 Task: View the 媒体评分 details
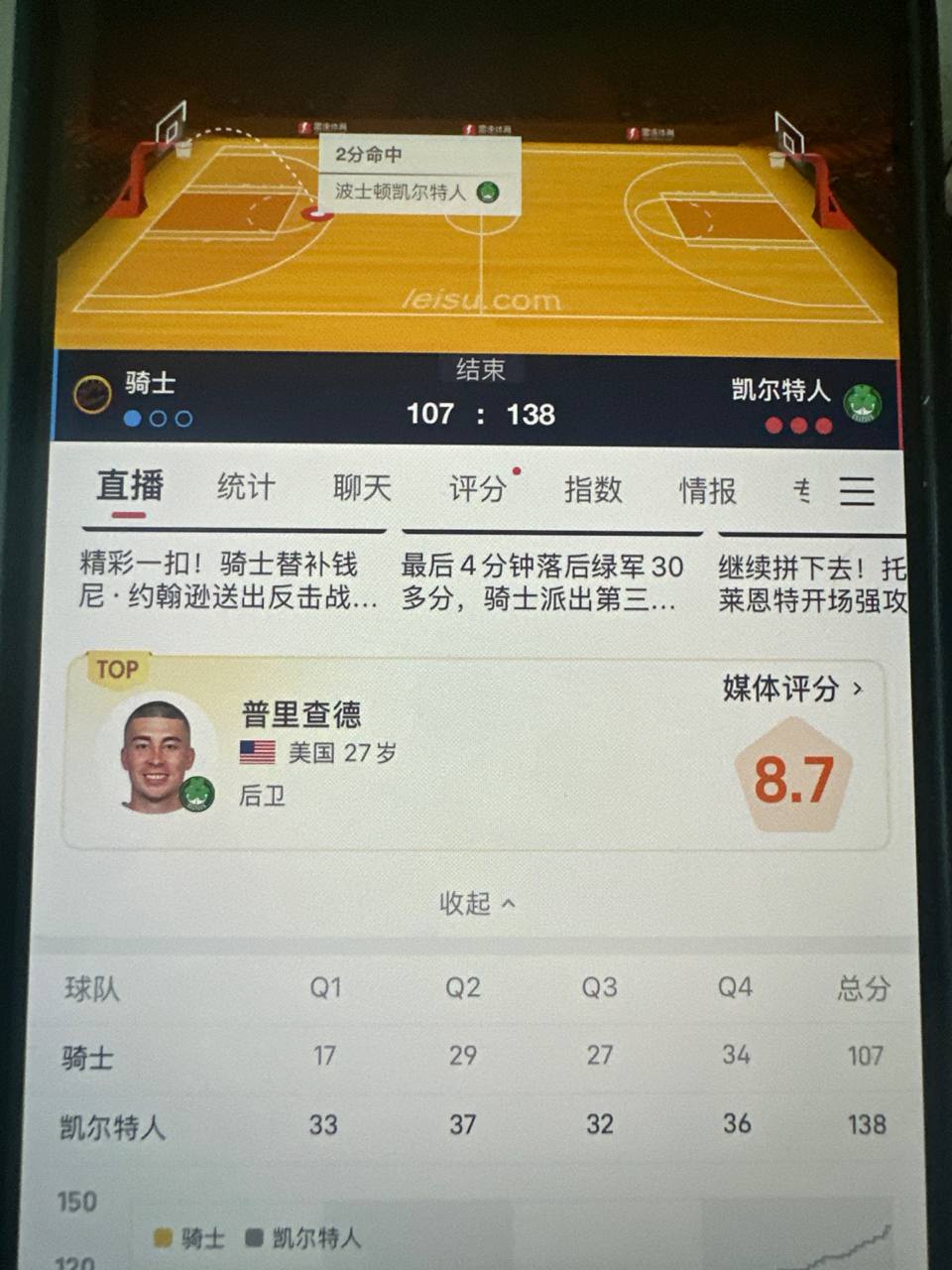[x=791, y=689]
